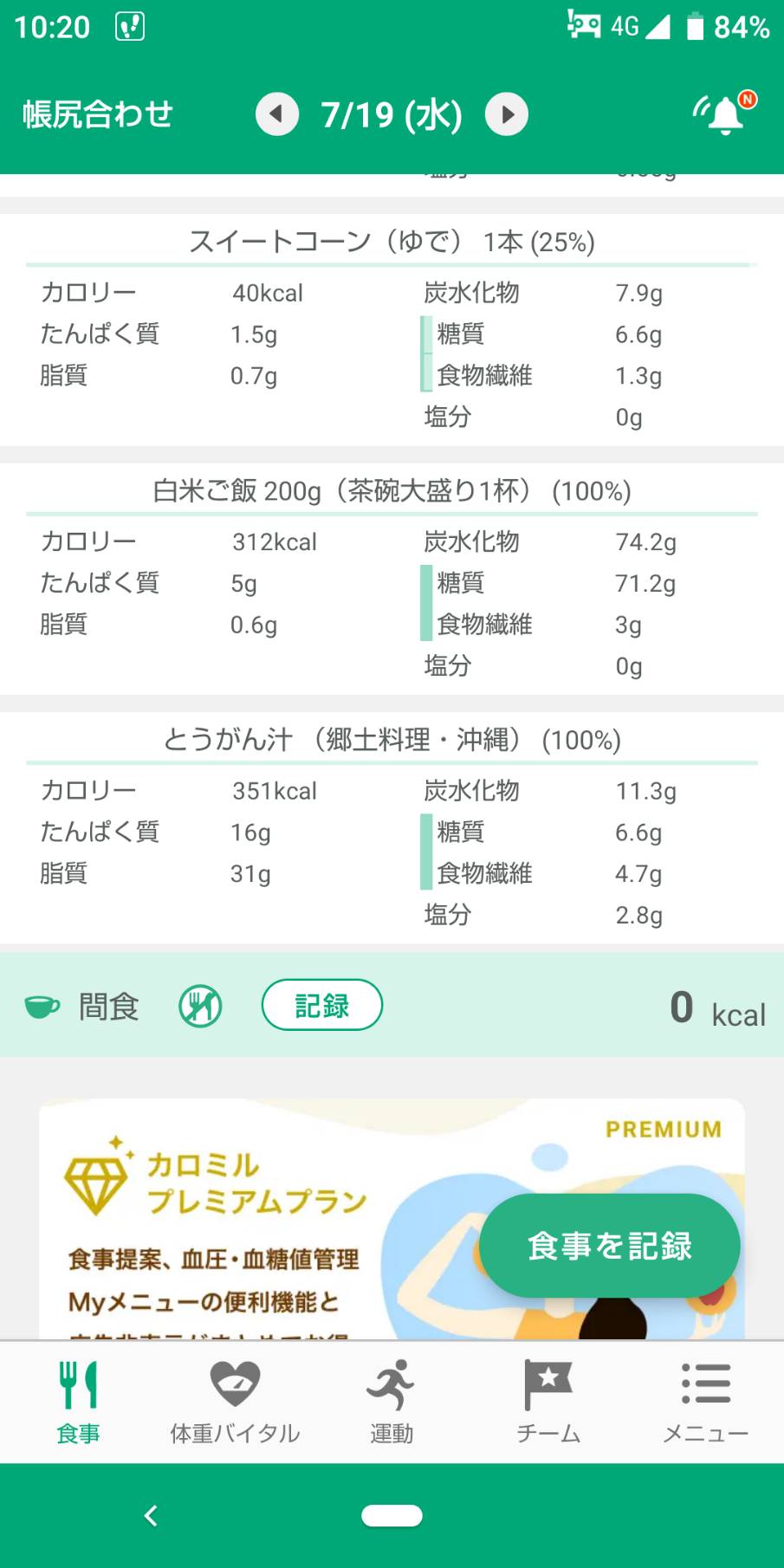The width and height of the screenshot is (784, 1568).
Task: Switch to the 体重バイタル tab
Action: (235, 1403)
